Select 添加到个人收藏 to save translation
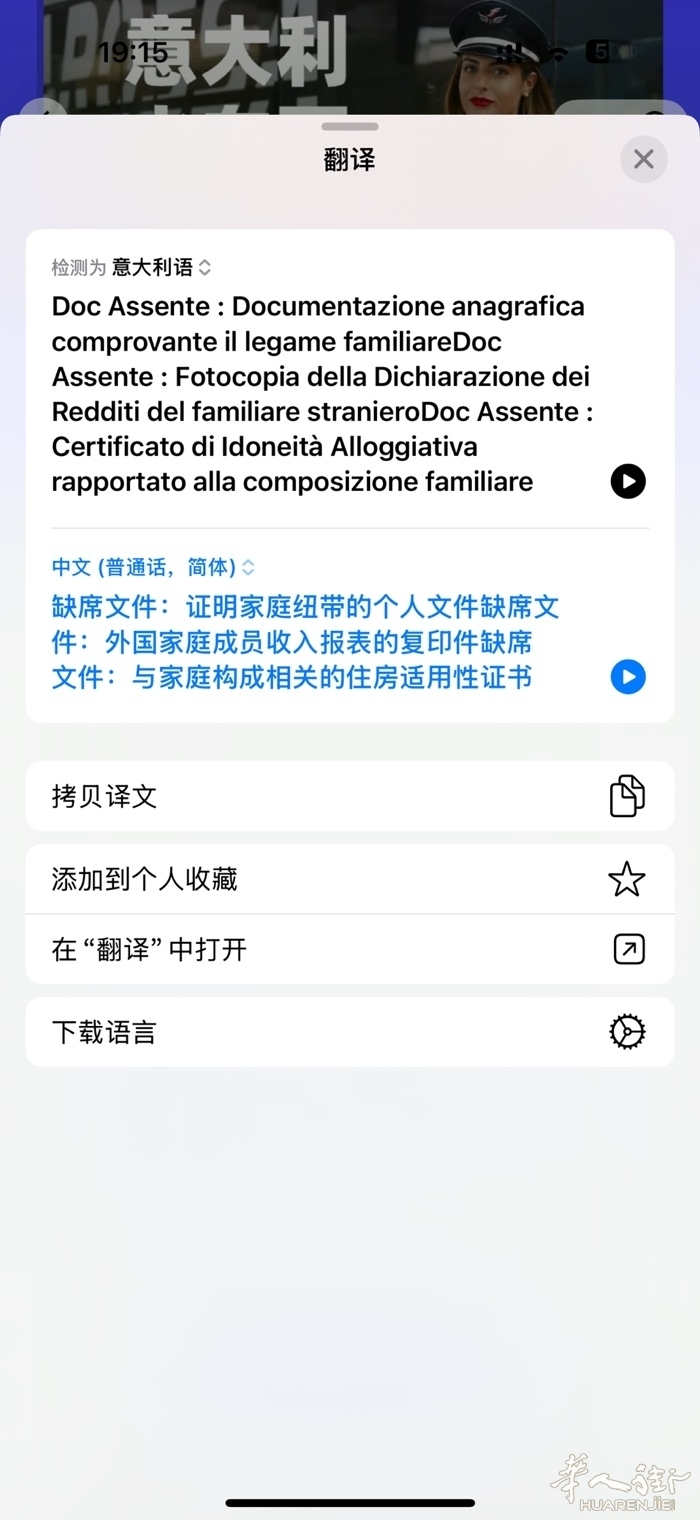The image size is (700, 1520). [350, 879]
